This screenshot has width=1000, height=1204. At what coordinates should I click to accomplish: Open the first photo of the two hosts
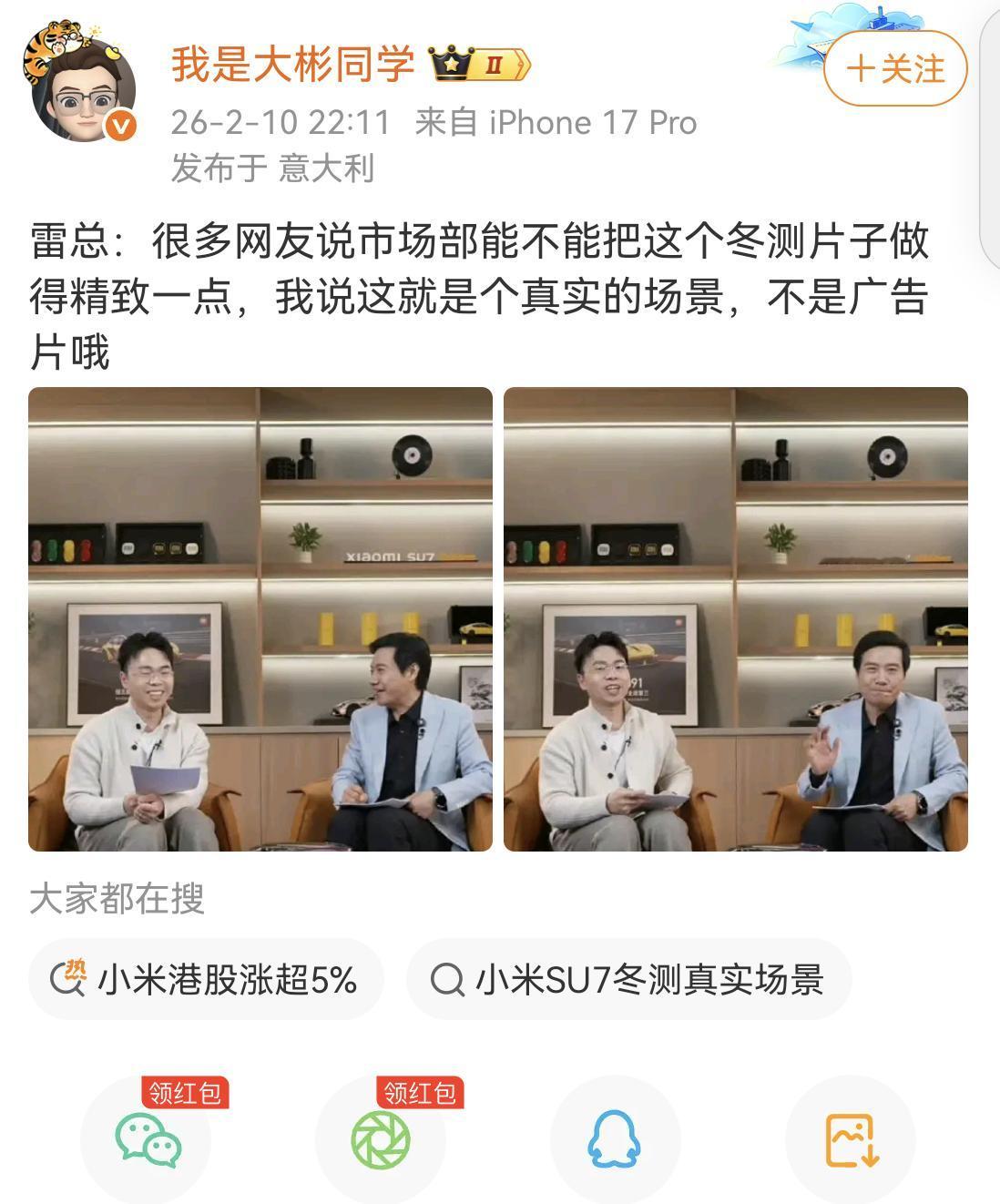[261, 618]
